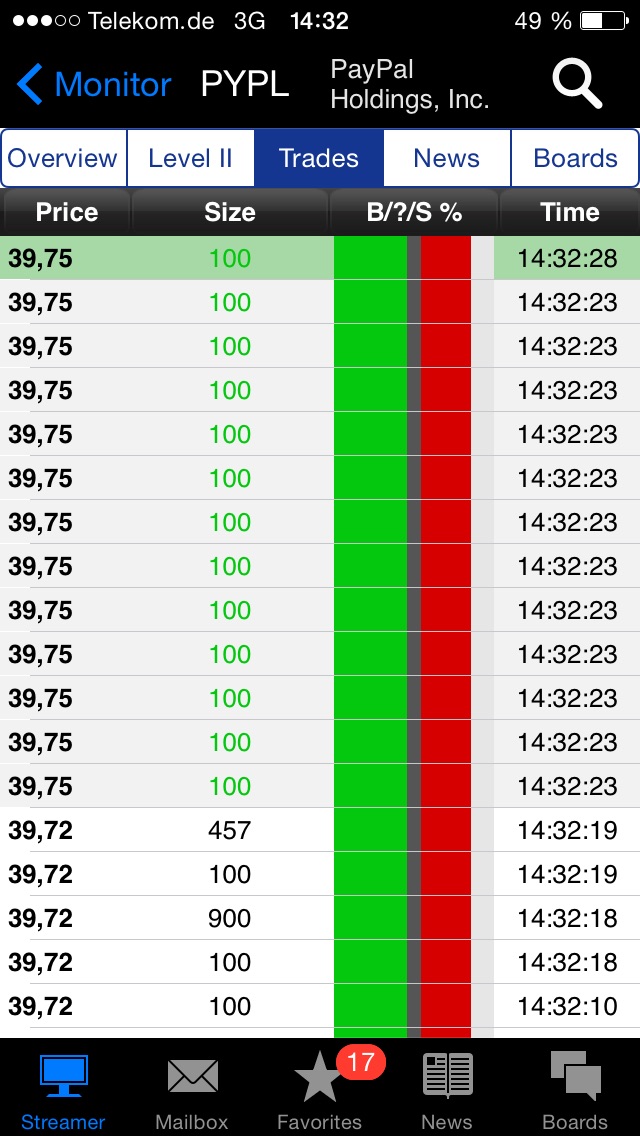Go back to Monitor
This screenshot has width=640, height=1136.
pos(95,85)
